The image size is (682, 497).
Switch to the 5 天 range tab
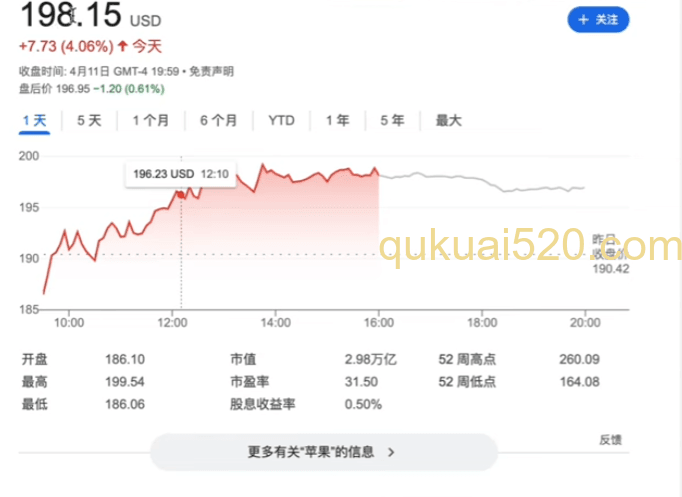click(89, 121)
